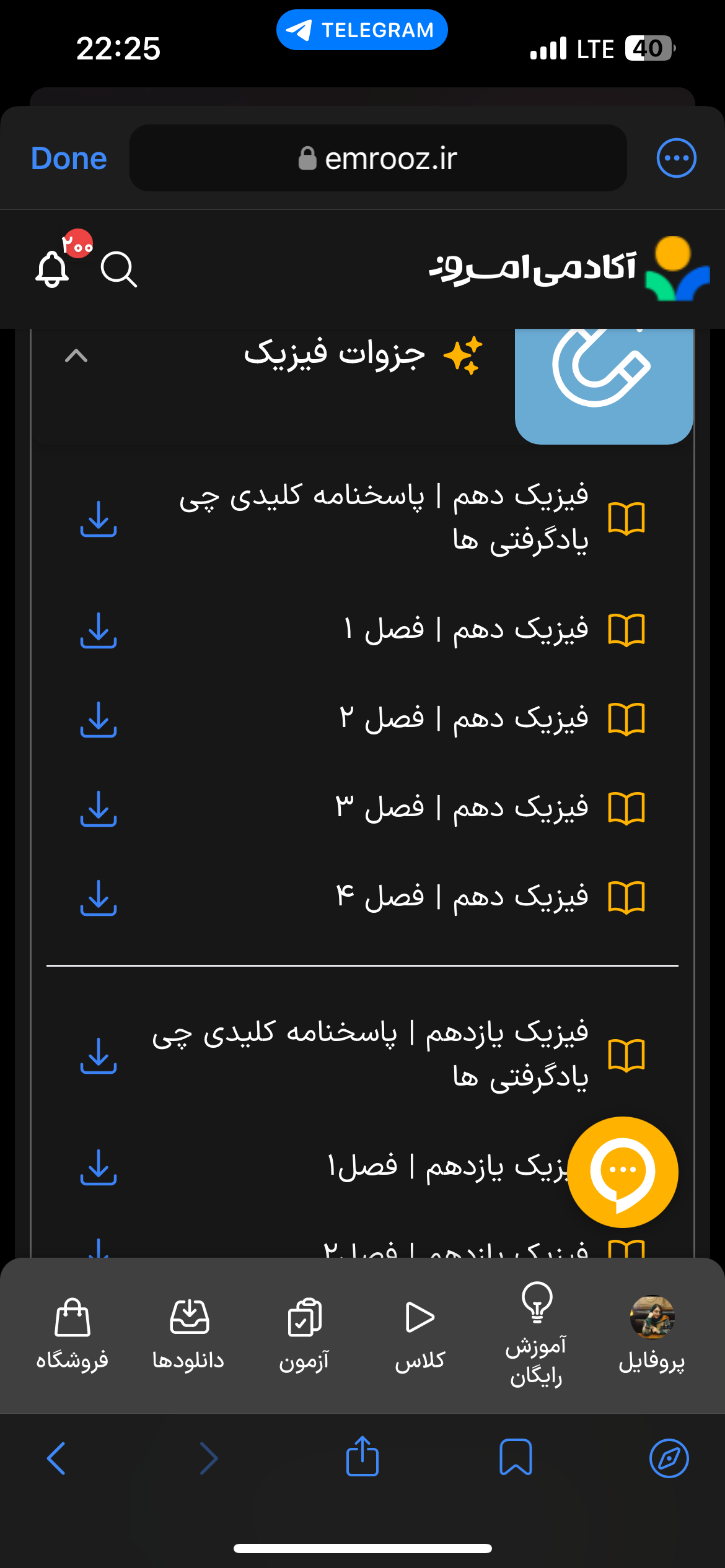Download فیزیک دهم فصل ۴

pos(99,897)
